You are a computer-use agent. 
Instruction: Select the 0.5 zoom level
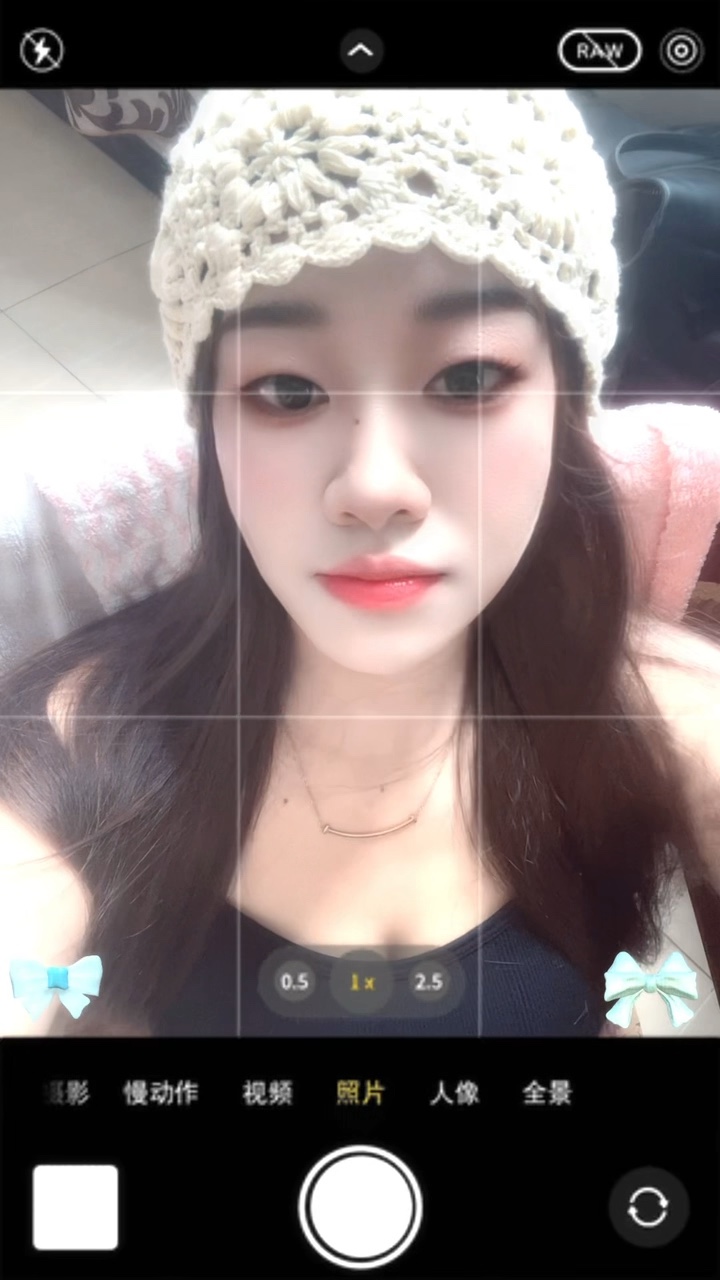[294, 982]
